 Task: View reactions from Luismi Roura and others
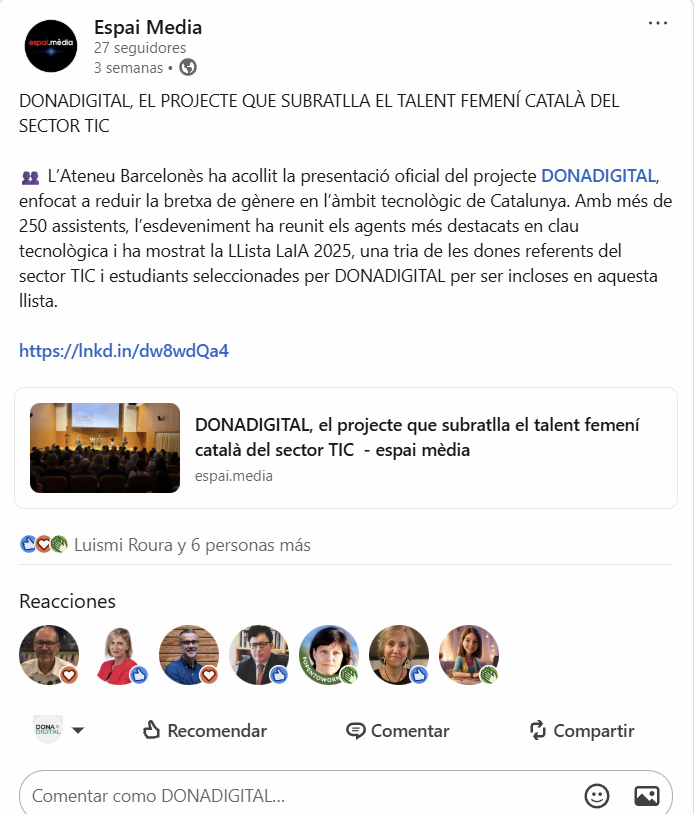coord(191,545)
